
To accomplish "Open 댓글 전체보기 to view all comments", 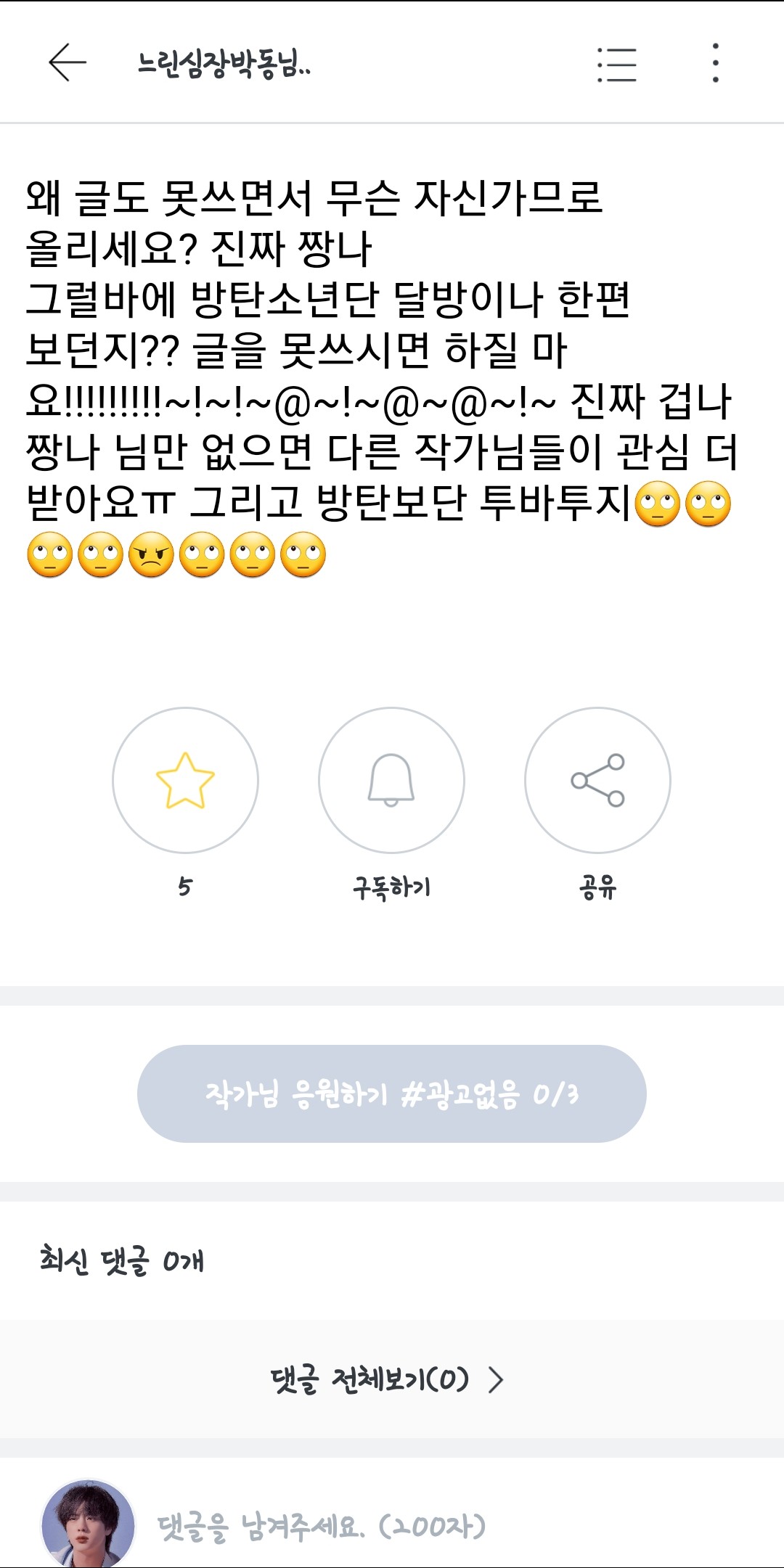I will [387, 1379].
